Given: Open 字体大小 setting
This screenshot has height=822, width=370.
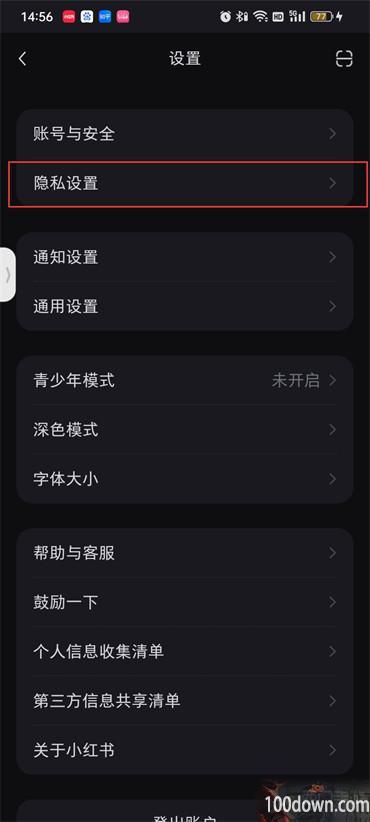Looking at the screenshot, I should pyautogui.click(x=184, y=479).
